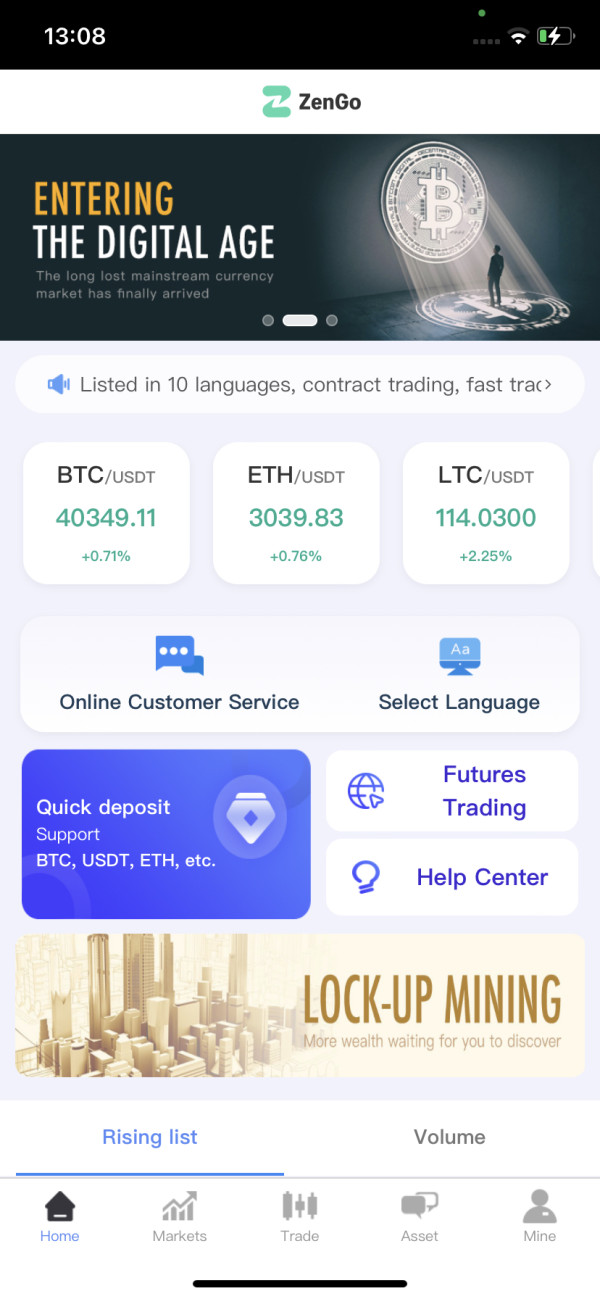This screenshot has height=1299, width=600.
Task: Open the ETH/USDT price card
Action: point(296,513)
